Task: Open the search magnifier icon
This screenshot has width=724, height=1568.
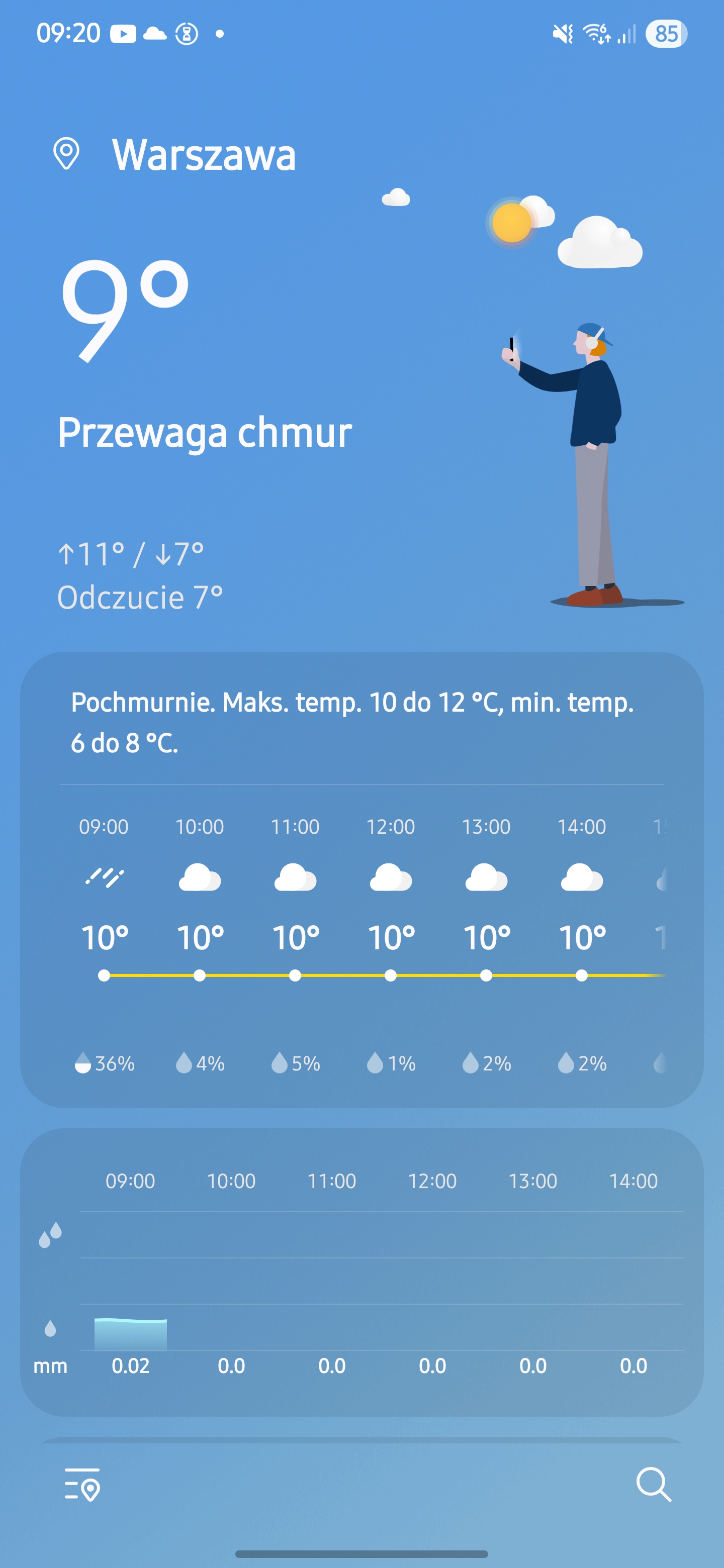Action: coord(654,1484)
